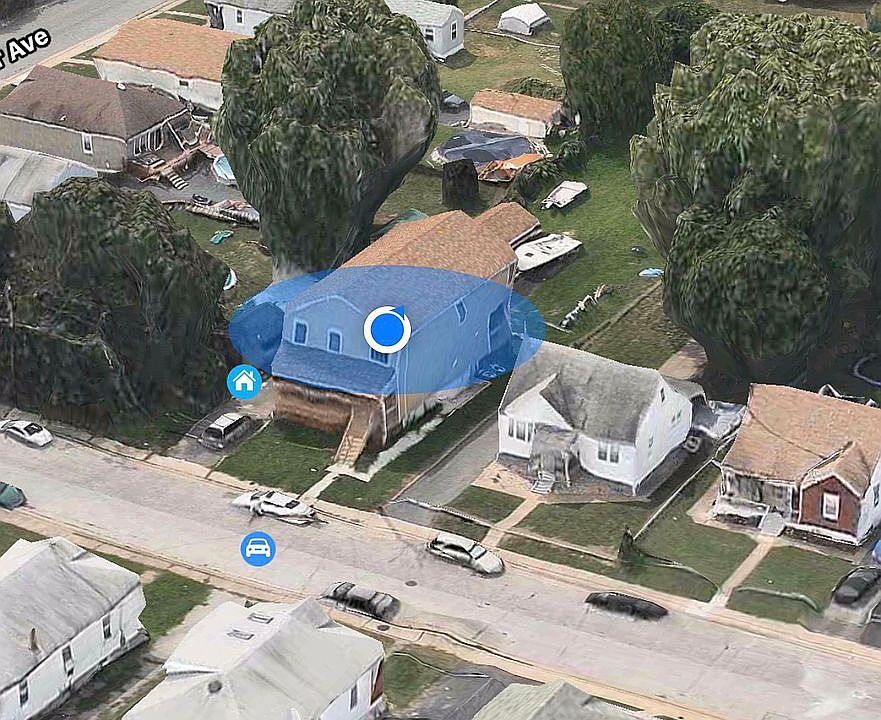Tap the blue home marker pin

(x=245, y=381)
